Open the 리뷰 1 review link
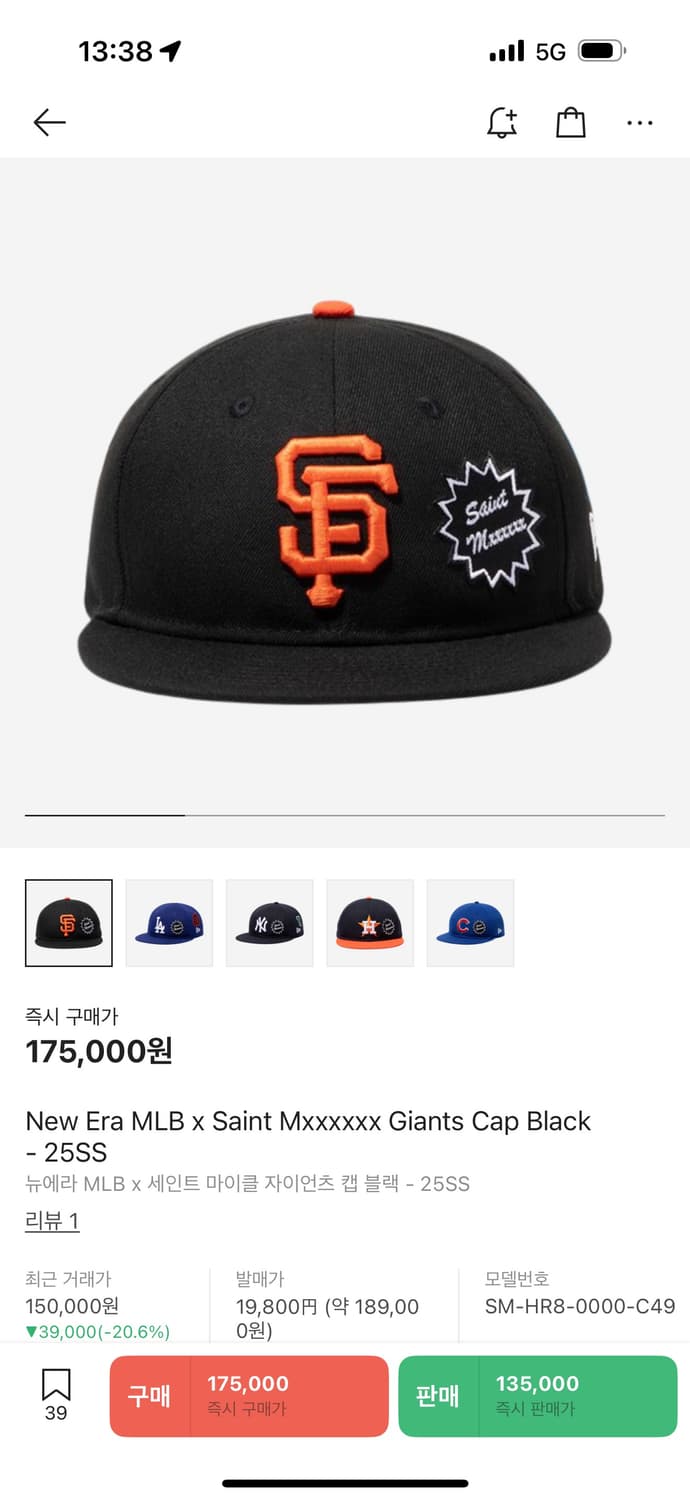Screen dimensions: 690x1500 [52, 1221]
